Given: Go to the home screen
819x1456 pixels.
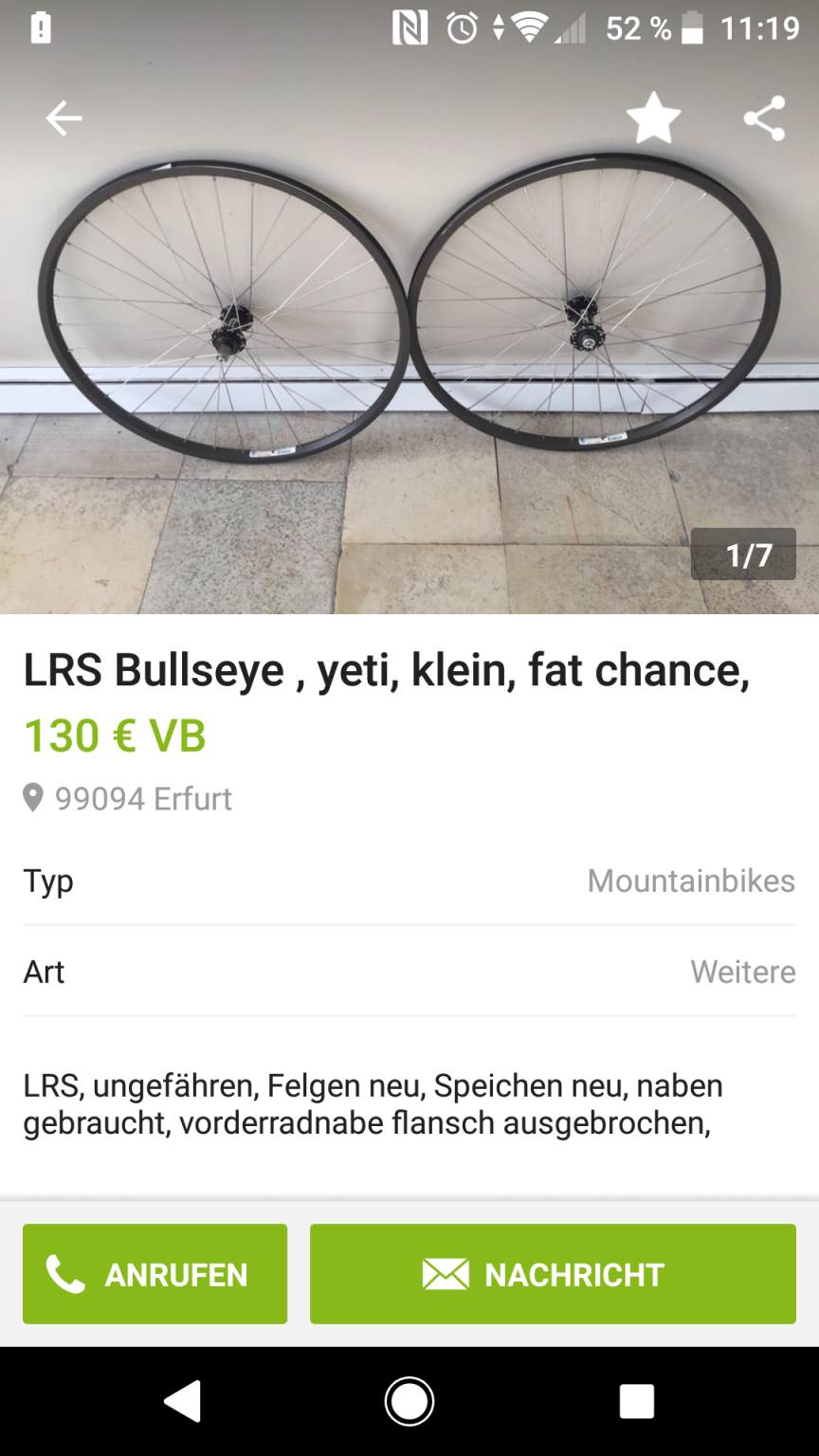Looking at the screenshot, I should 409,1401.
